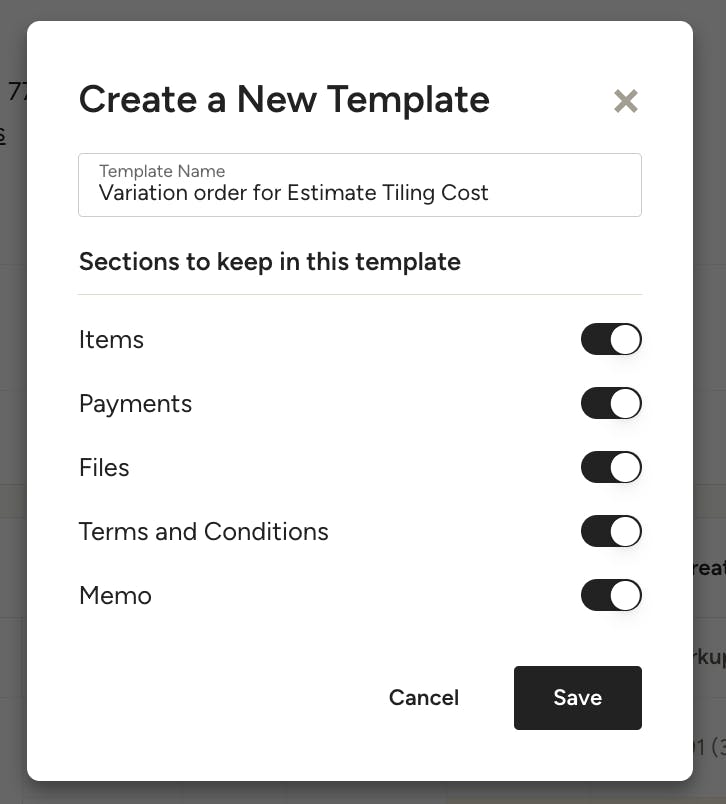Edit the Template Name field

(x=360, y=192)
